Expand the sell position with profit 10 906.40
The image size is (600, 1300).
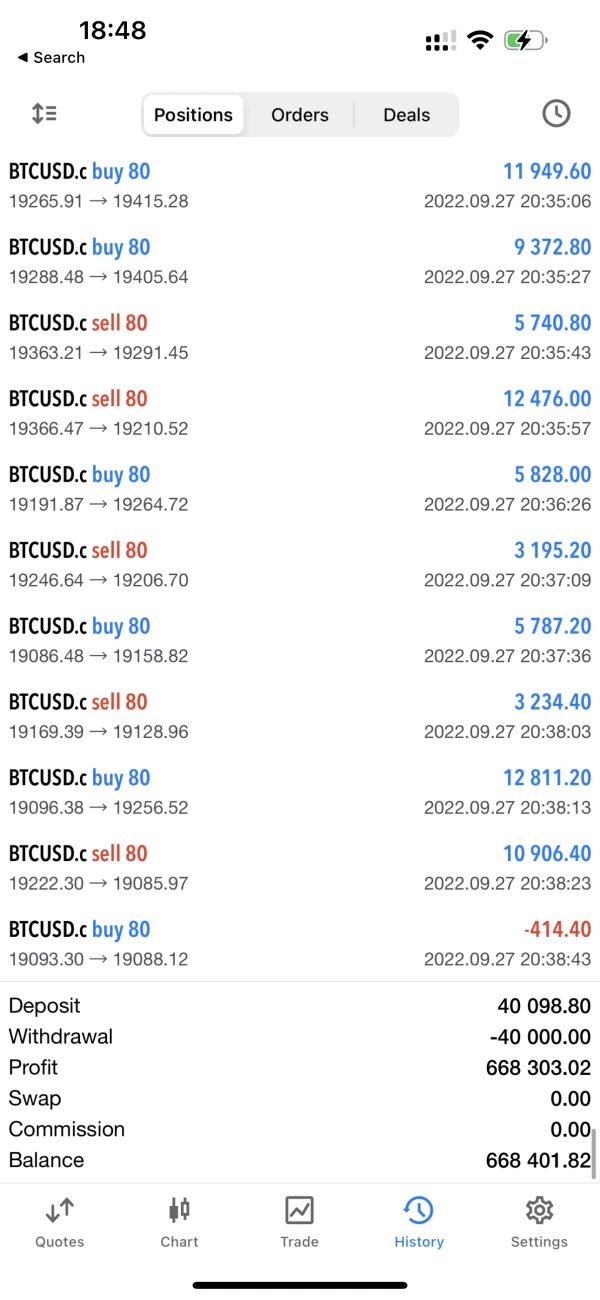(300, 869)
